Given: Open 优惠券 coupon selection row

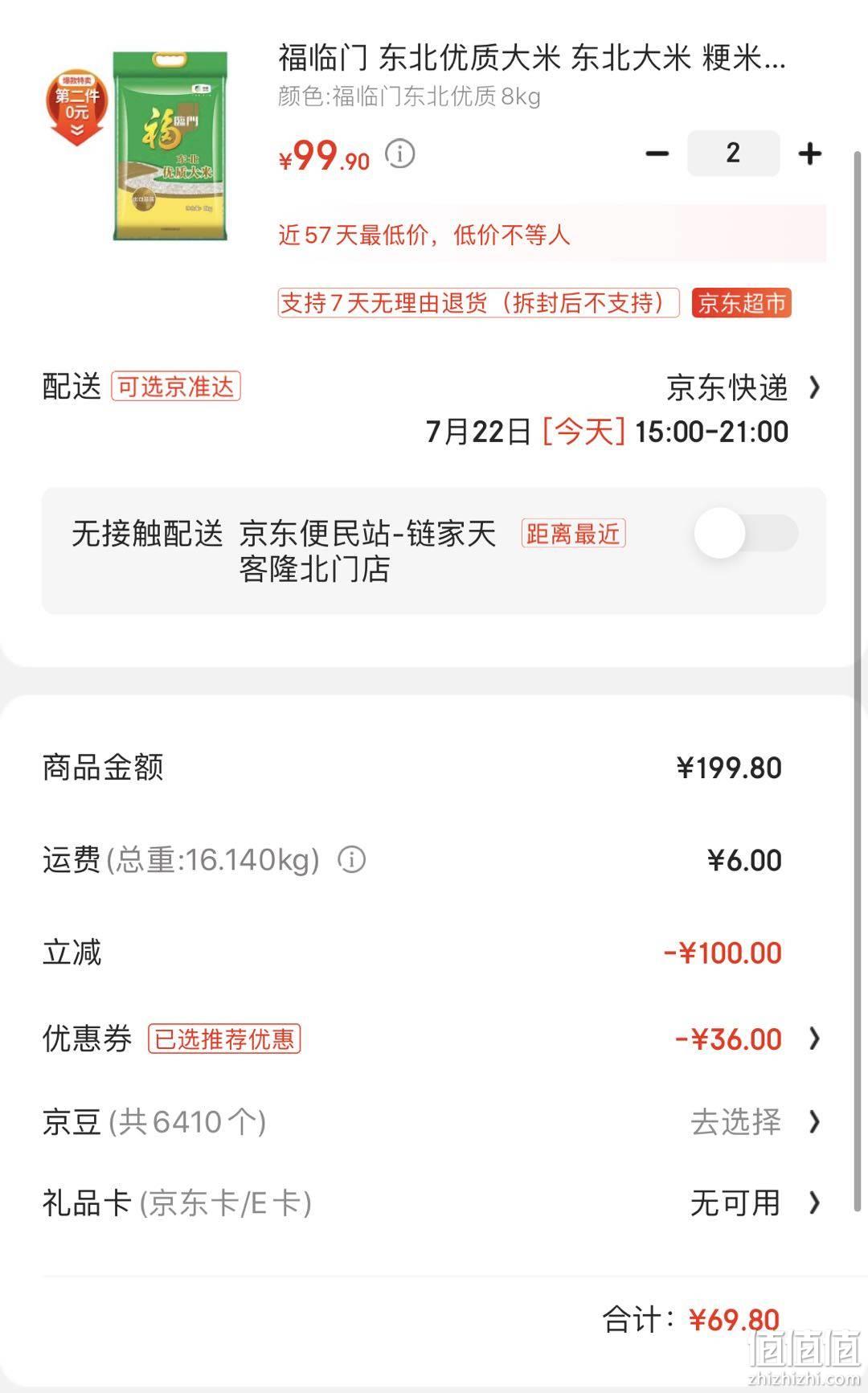Looking at the screenshot, I should [434, 1039].
